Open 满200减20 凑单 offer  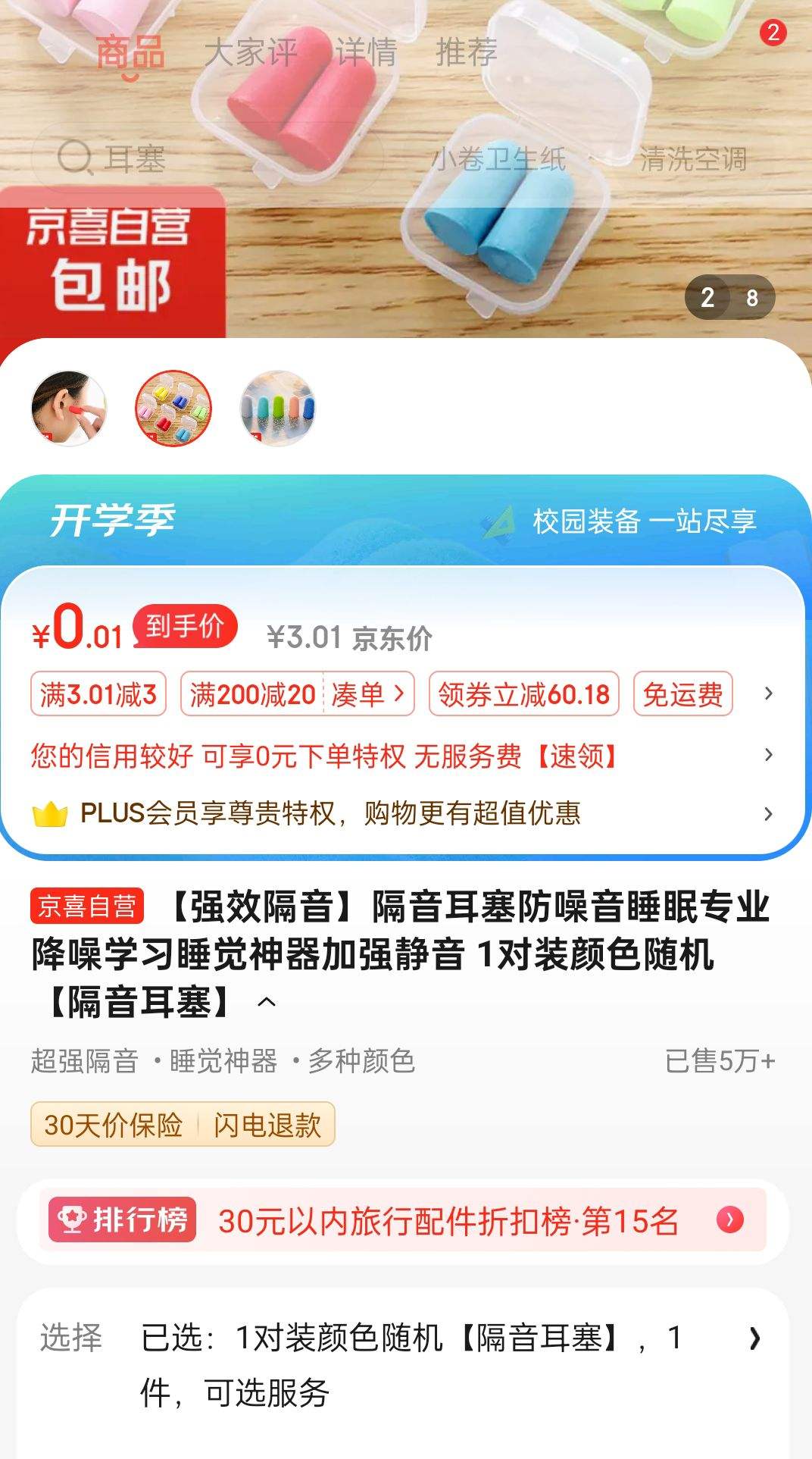pos(297,693)
